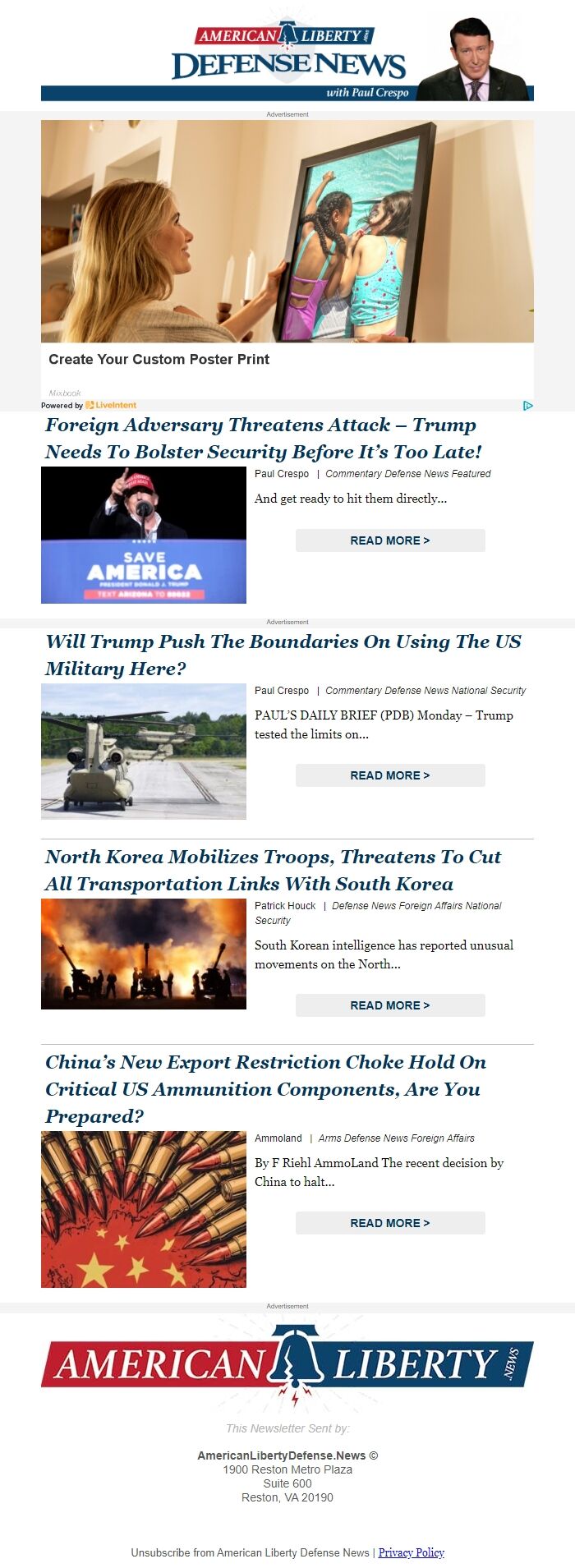
Task: Tap the LiveIntent powered-by link
Action: tap(110, 405)
